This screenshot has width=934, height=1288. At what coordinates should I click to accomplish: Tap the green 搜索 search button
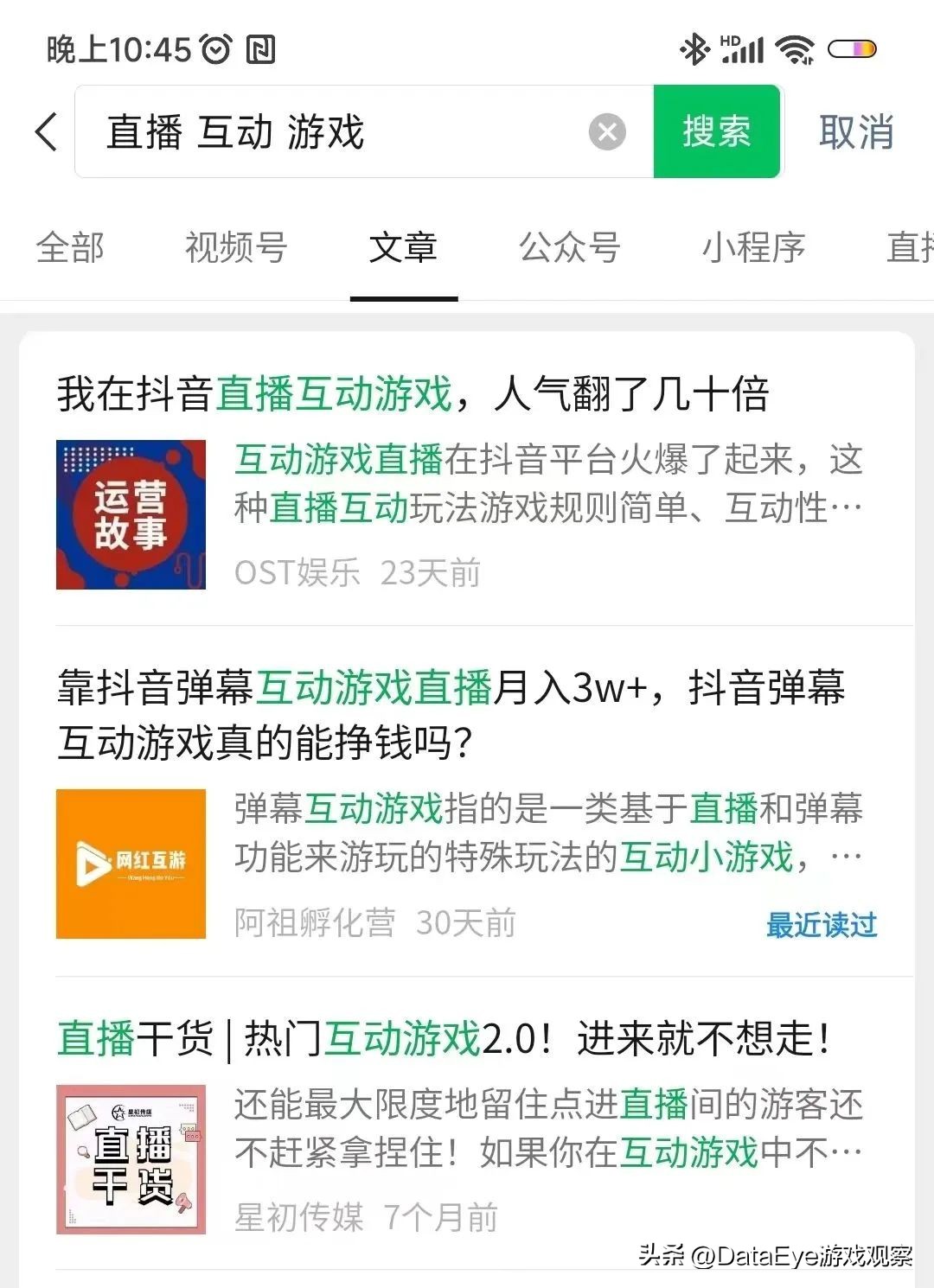pos(716,131)
